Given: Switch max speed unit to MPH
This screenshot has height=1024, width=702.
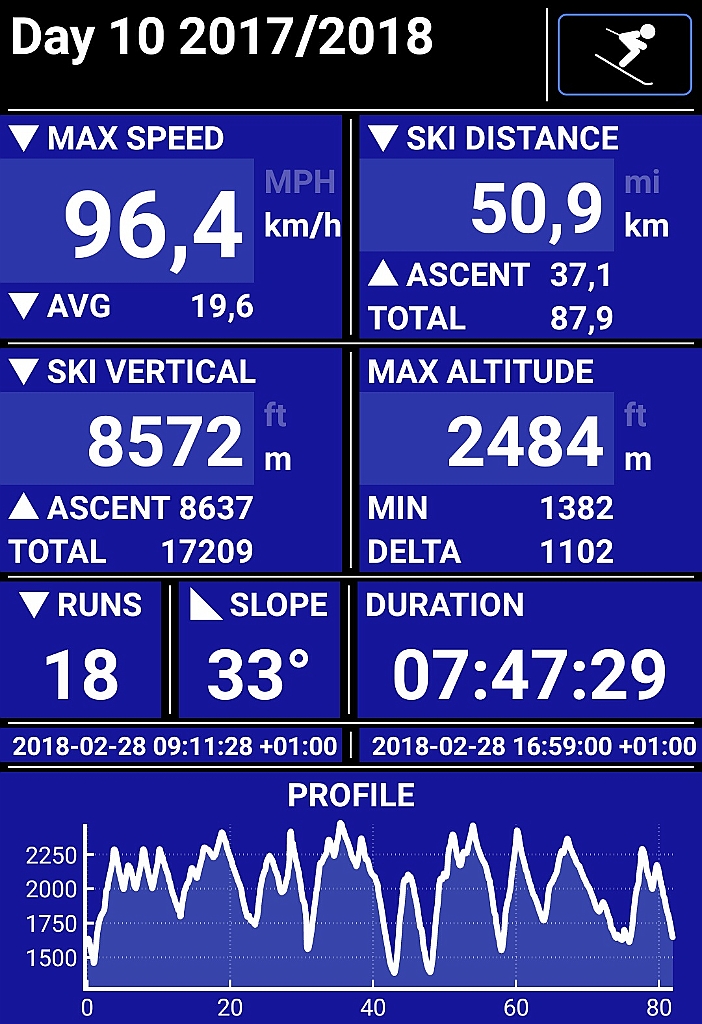Looking at the screenshot, I should pos(300,182).
